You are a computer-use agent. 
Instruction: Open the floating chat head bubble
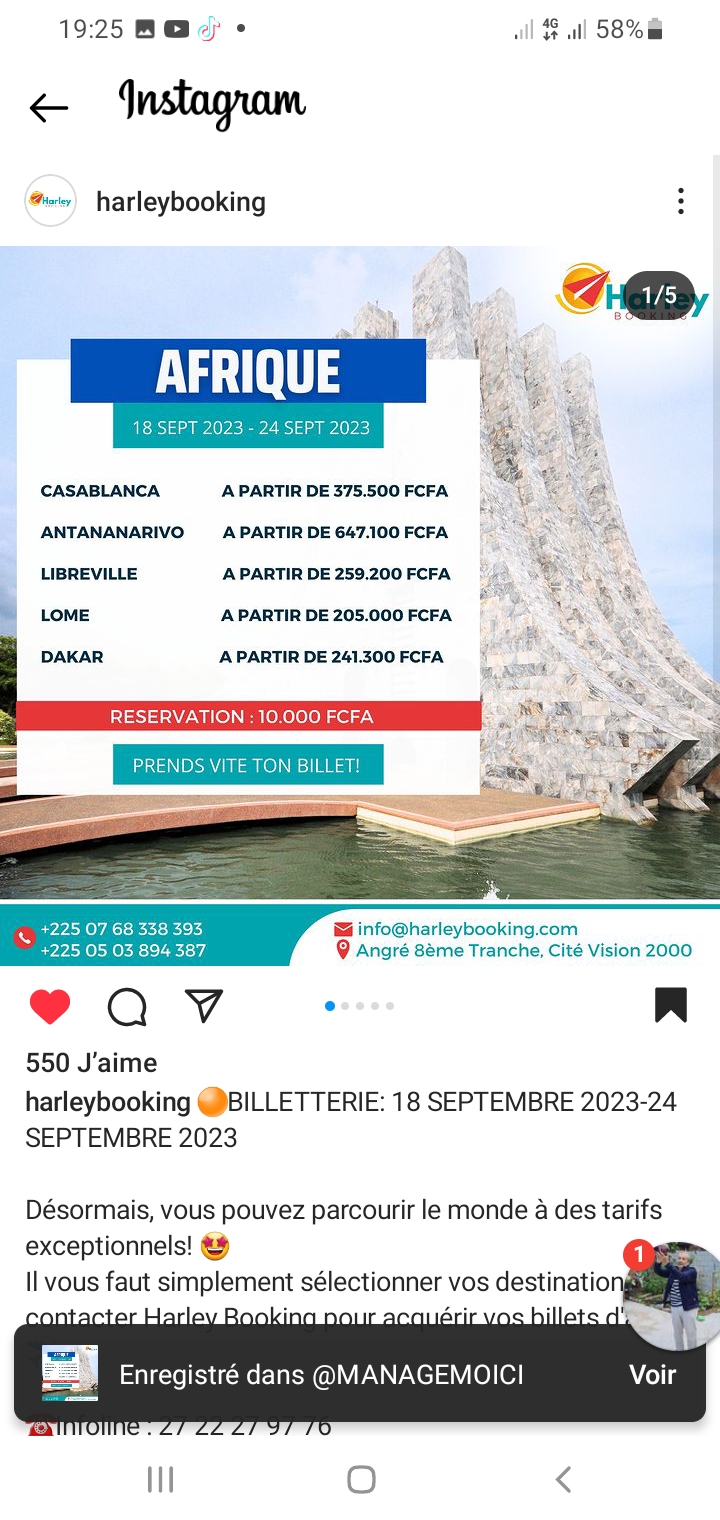pos(676,1297)
